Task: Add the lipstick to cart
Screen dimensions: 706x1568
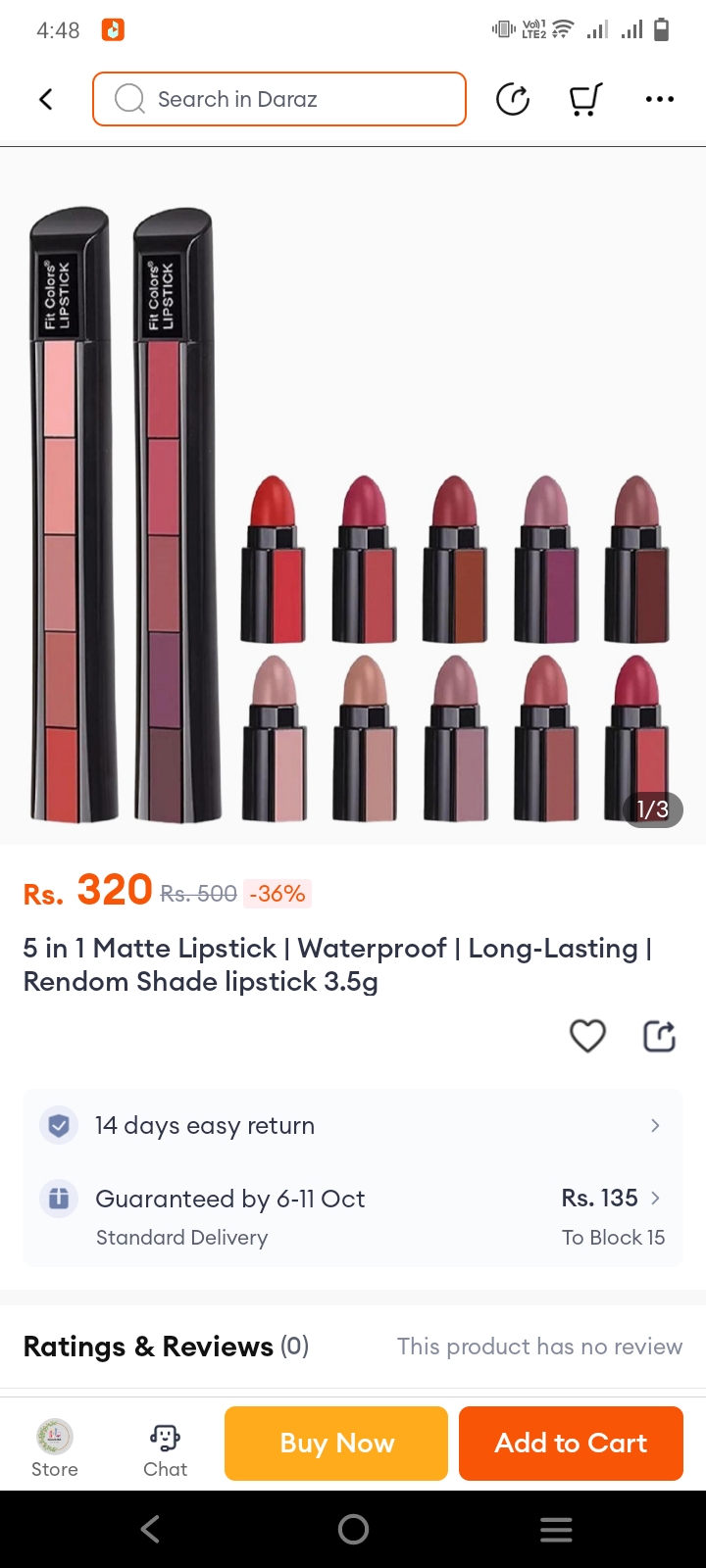Action: [571, 1443]
